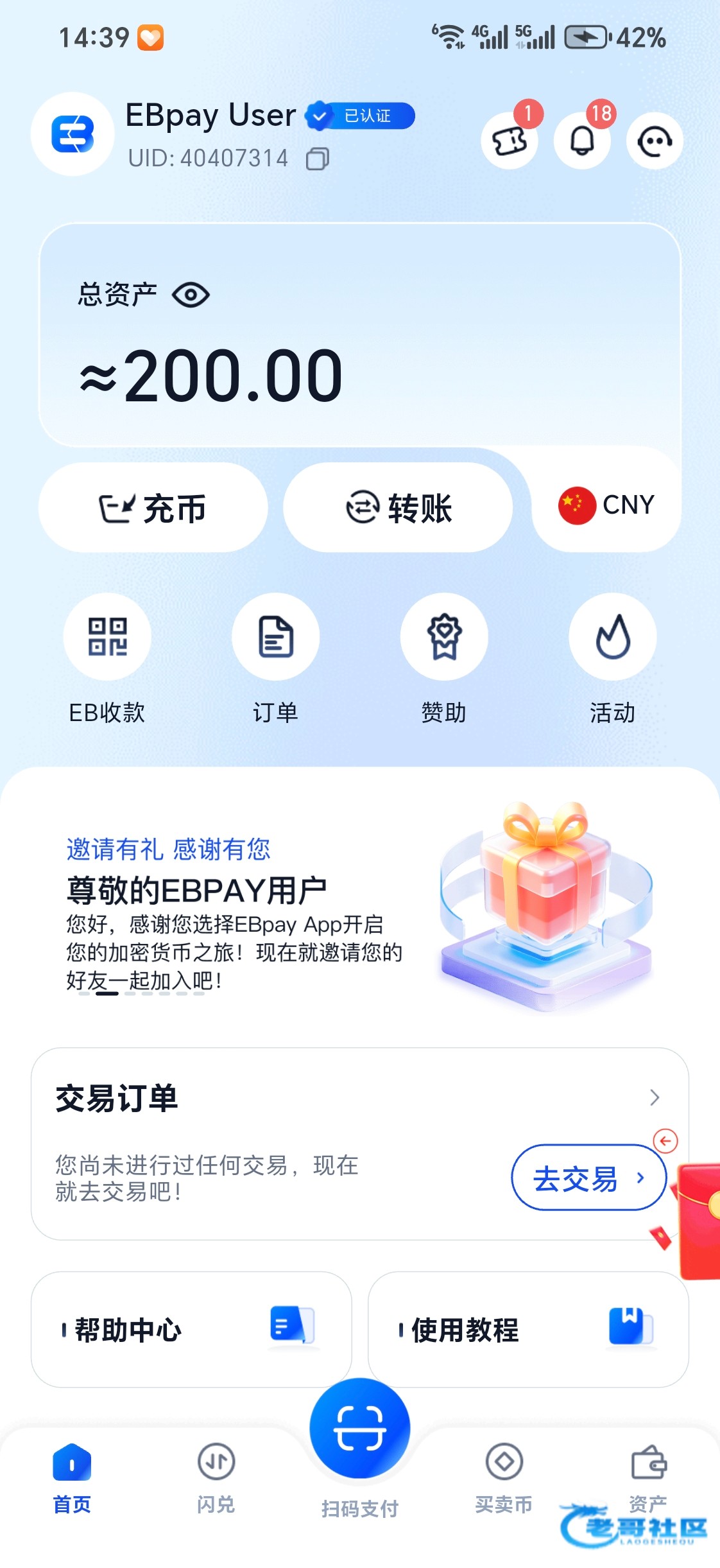
Task: Open EB收款 QR code receipt
Action: 107,659
